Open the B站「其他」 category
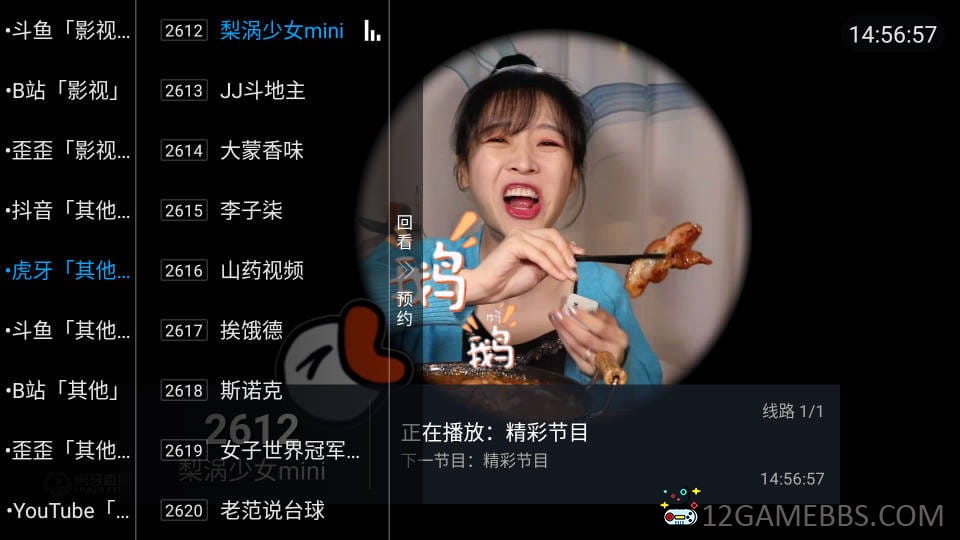 coord(68,391)
